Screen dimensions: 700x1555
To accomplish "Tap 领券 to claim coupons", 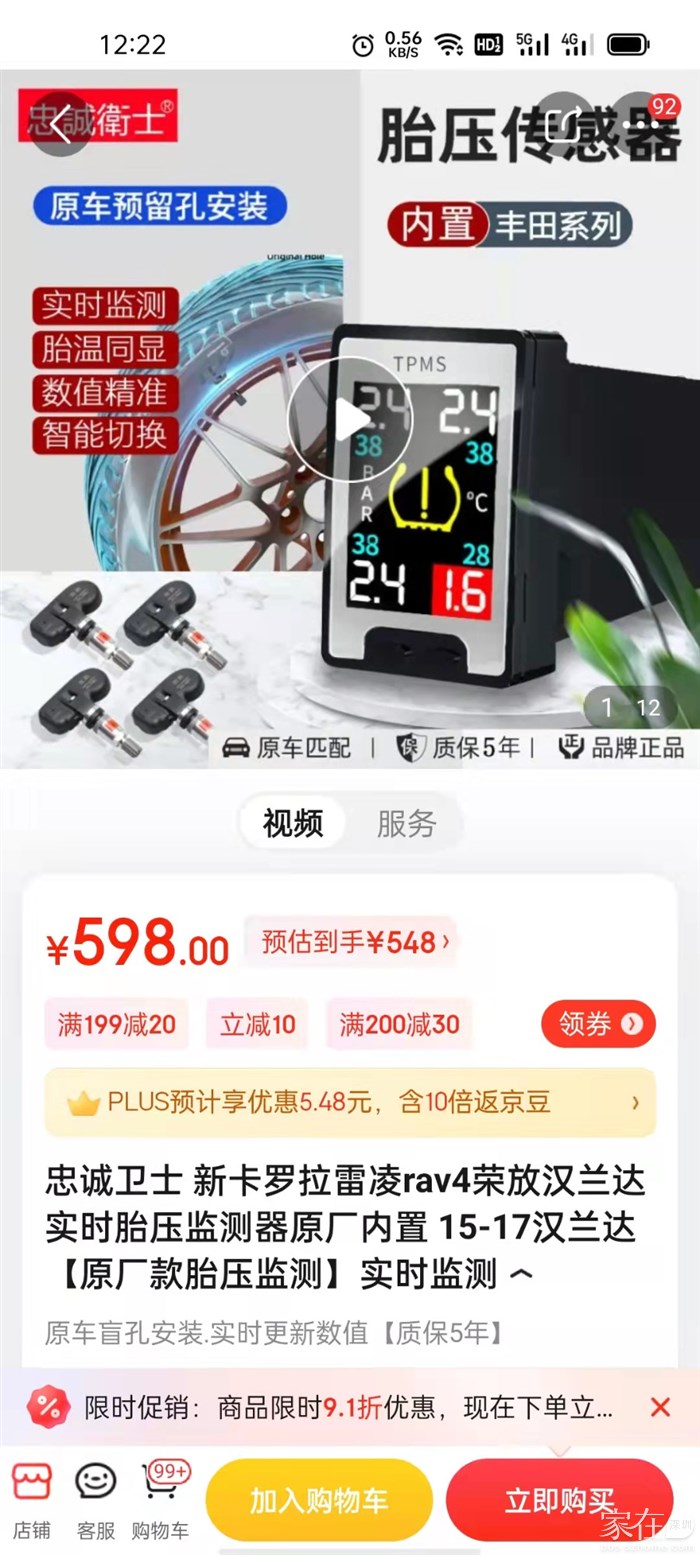I will (598, 1024).
